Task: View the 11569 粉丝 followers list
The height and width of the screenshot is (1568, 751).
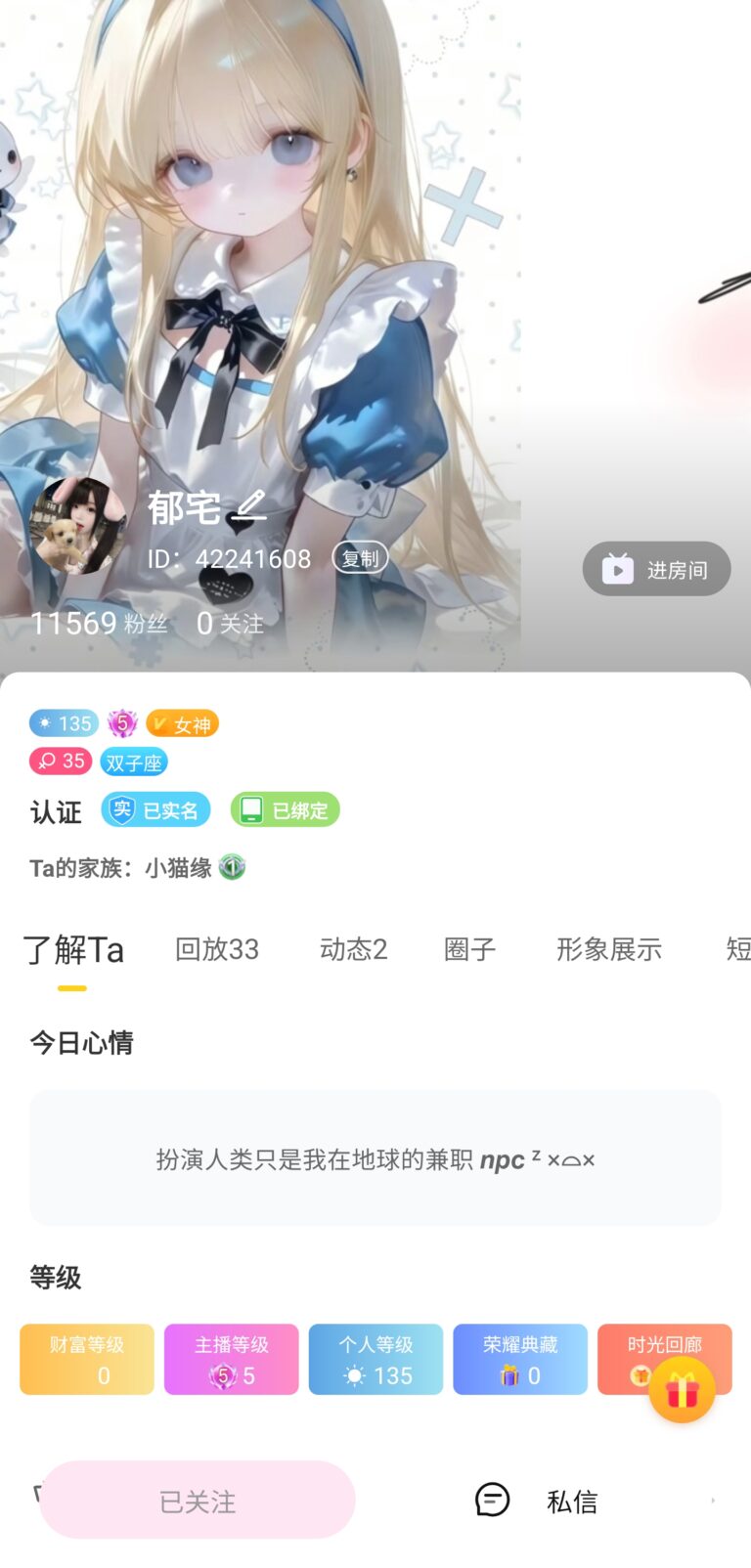Action: tap(99, 623)
